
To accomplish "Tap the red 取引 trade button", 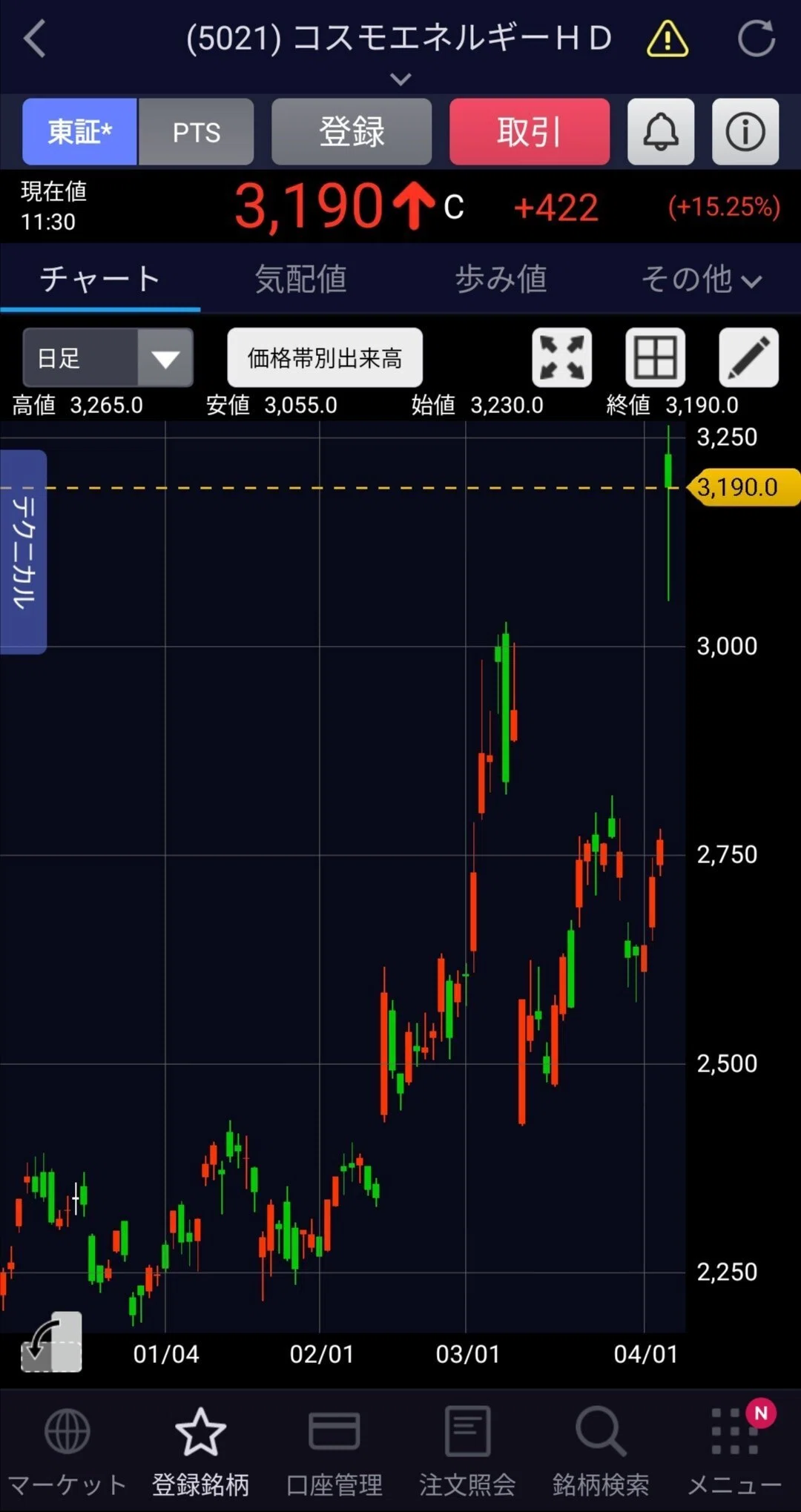I will click(x=530, y=132).
